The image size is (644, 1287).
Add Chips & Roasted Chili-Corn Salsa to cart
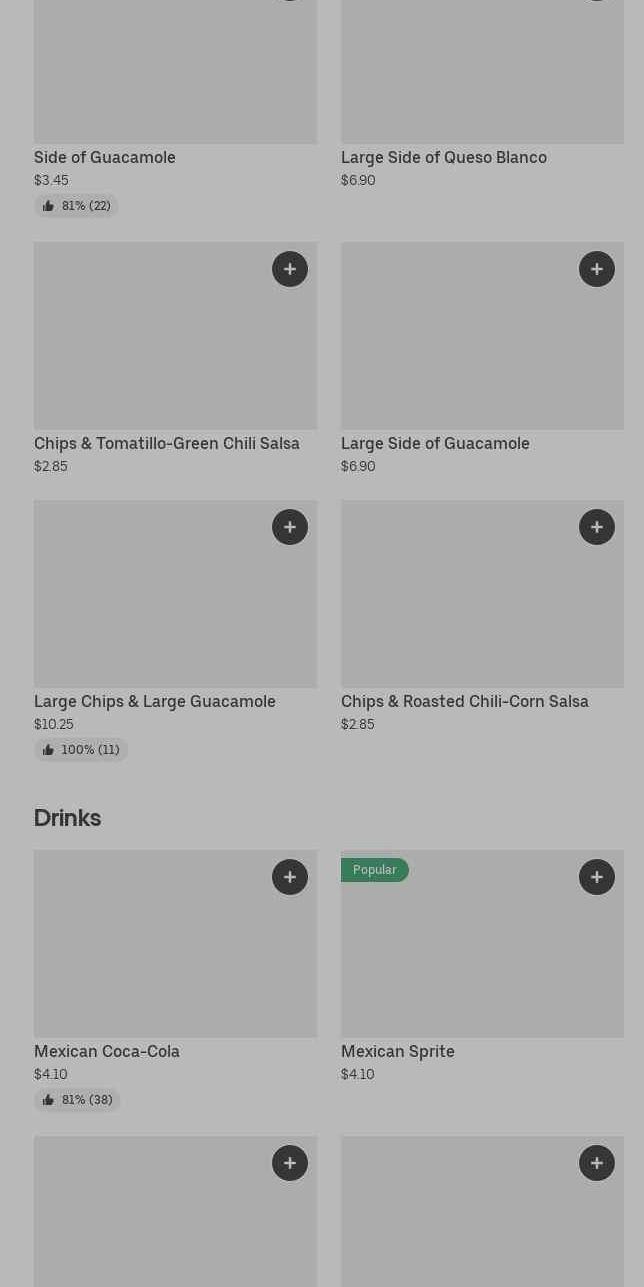pyautogui.click(x=597, y=527)
